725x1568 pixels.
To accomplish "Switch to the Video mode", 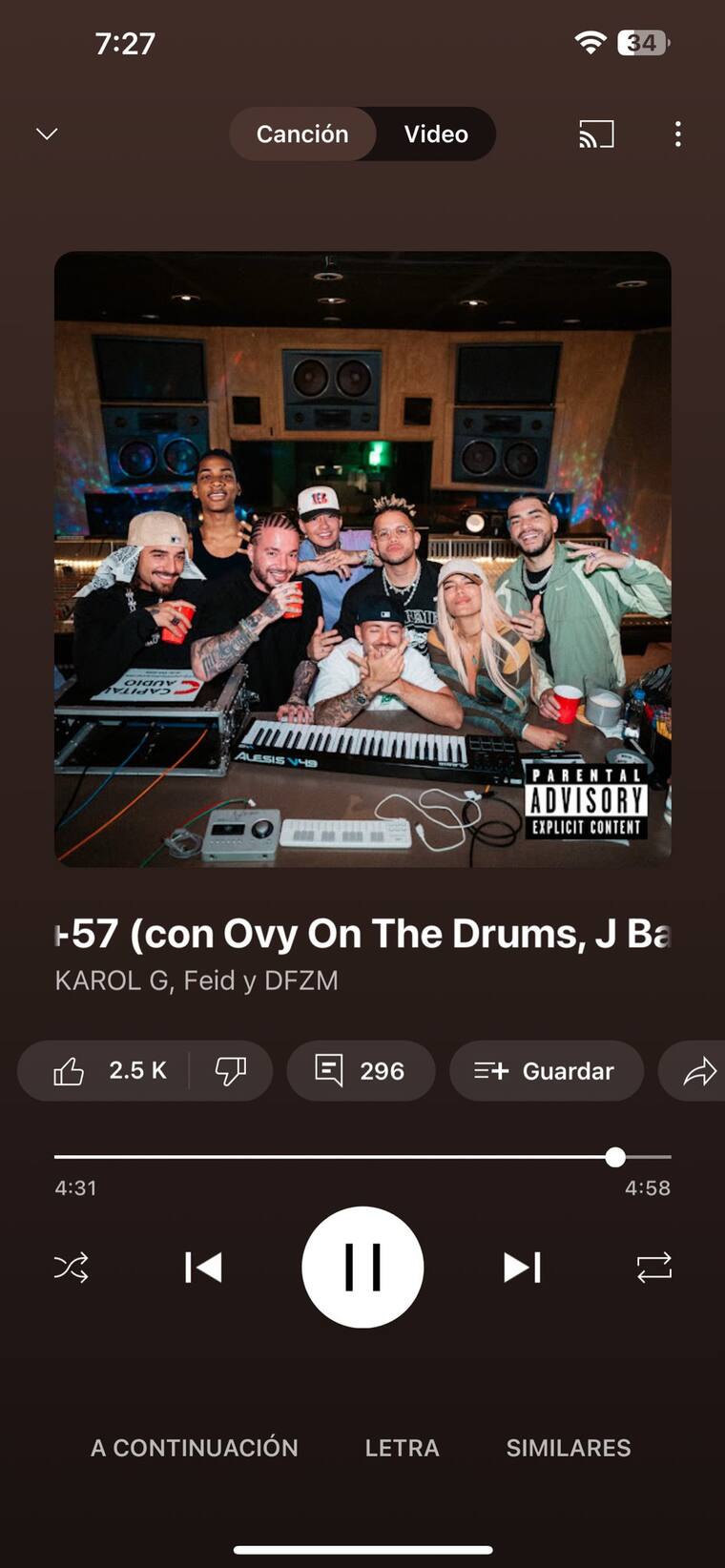I will [x=436, y=134].
